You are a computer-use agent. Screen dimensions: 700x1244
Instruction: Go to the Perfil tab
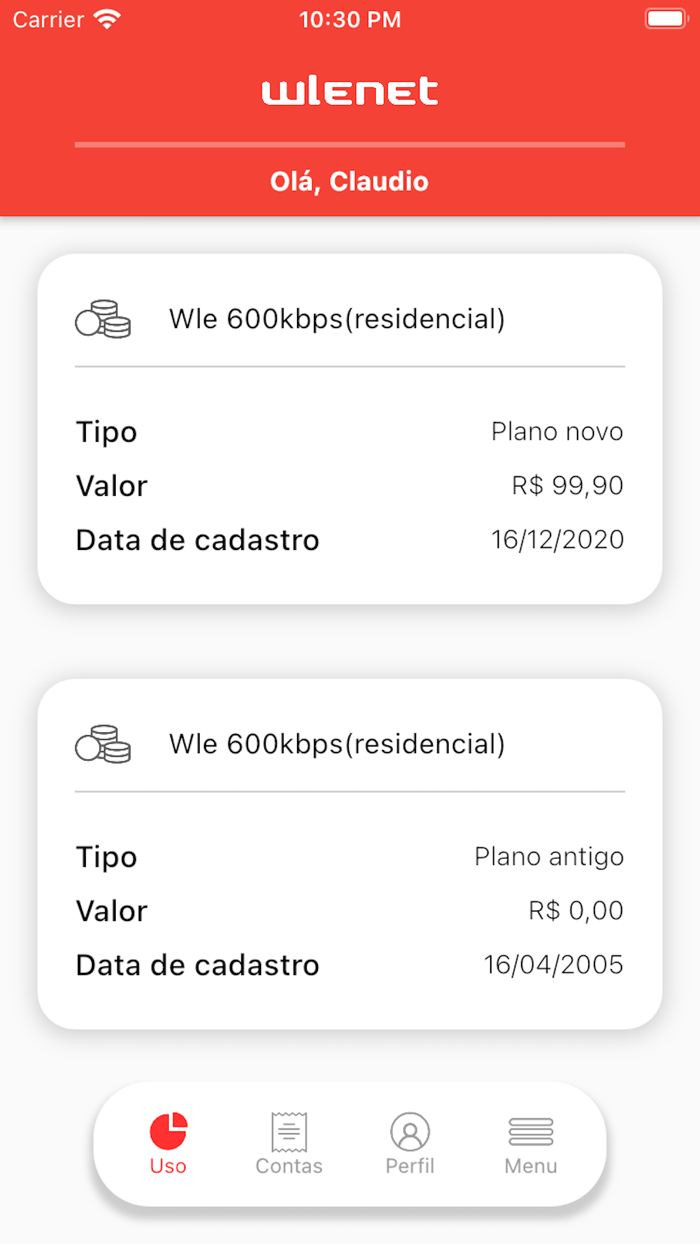(x=410, y=1143)
